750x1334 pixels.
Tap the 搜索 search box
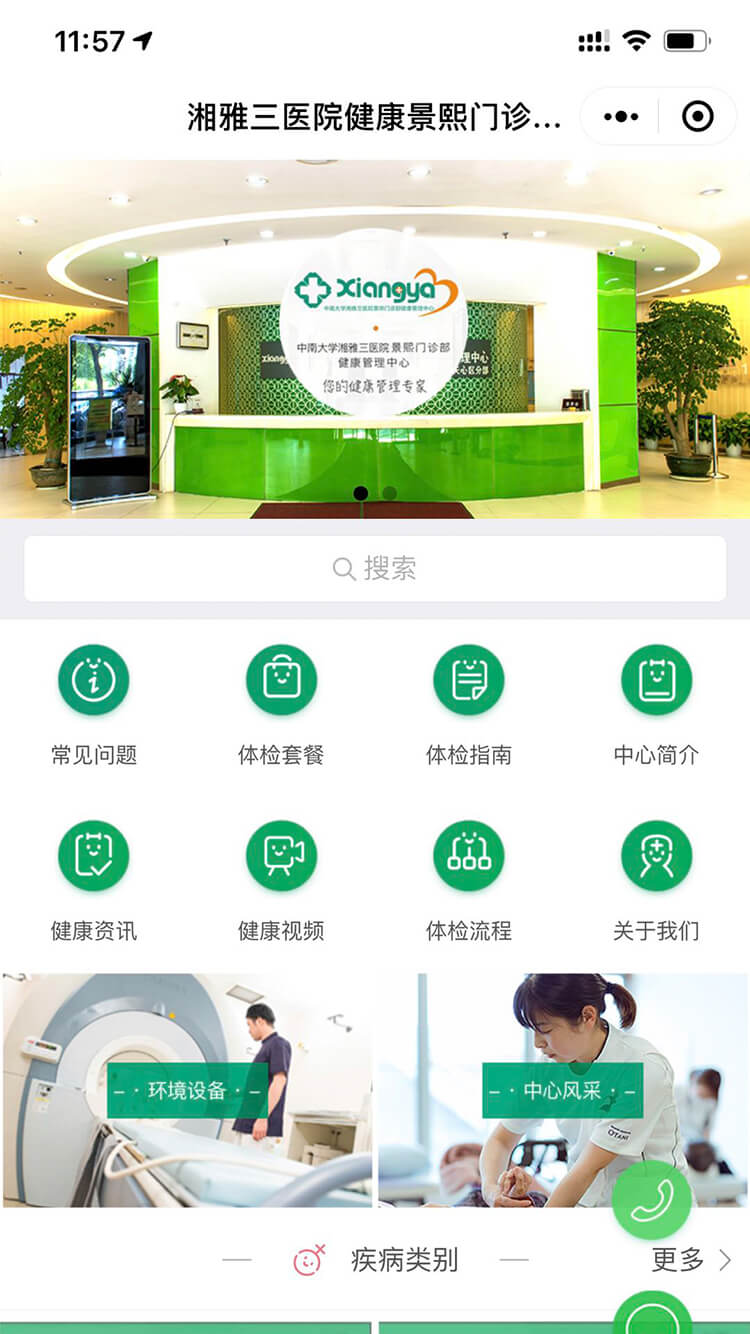(375, 569)
